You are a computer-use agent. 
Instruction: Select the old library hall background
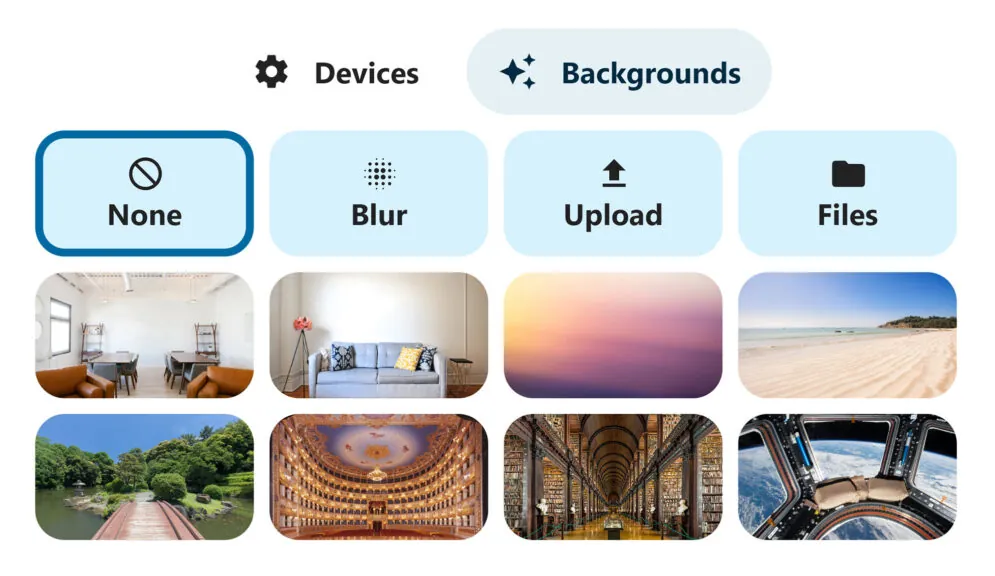point(613,477)
